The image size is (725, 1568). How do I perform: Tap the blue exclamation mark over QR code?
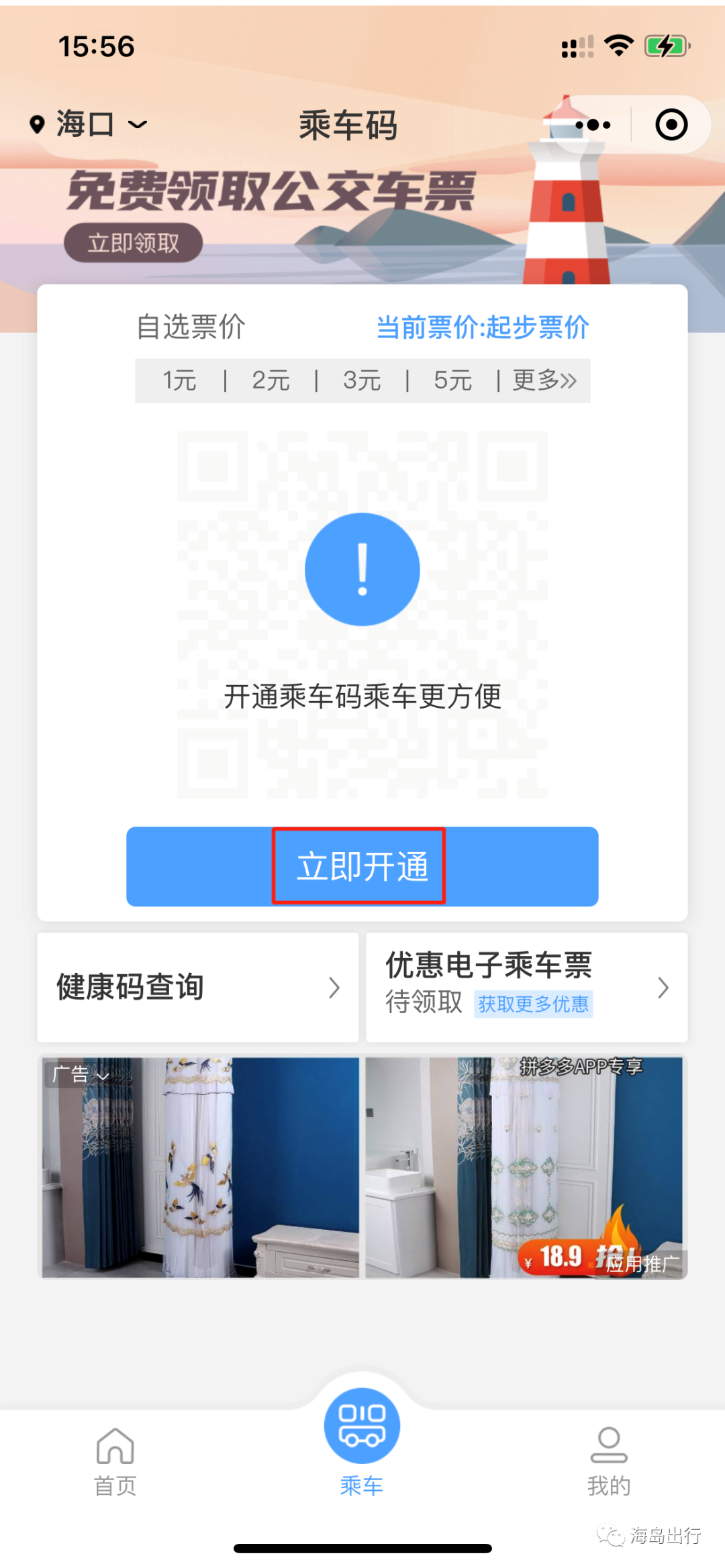362,569
